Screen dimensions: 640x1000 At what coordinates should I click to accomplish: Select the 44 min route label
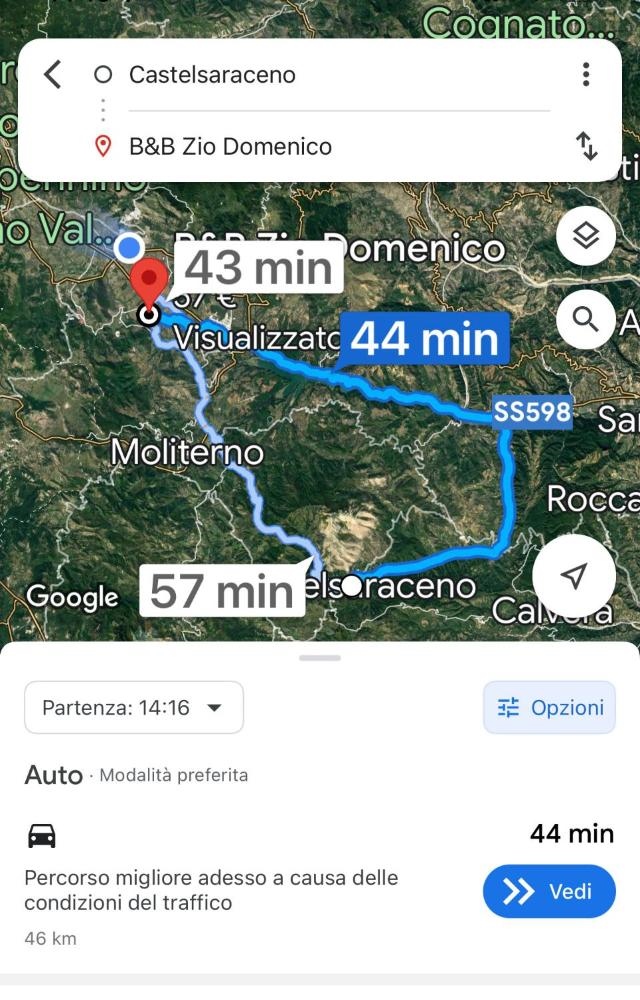pyautogui.click(x=424, y=339)
